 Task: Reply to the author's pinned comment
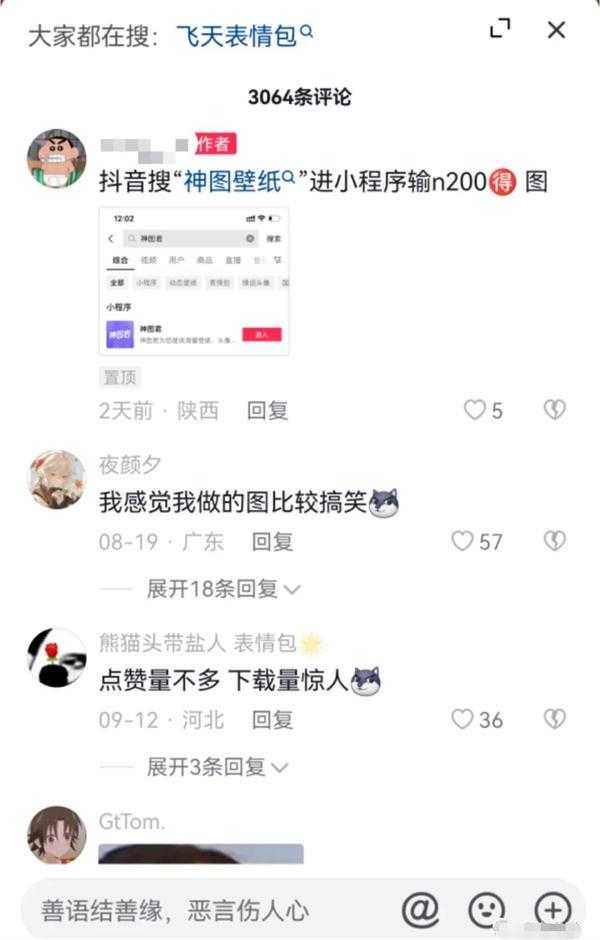(267, 410)
